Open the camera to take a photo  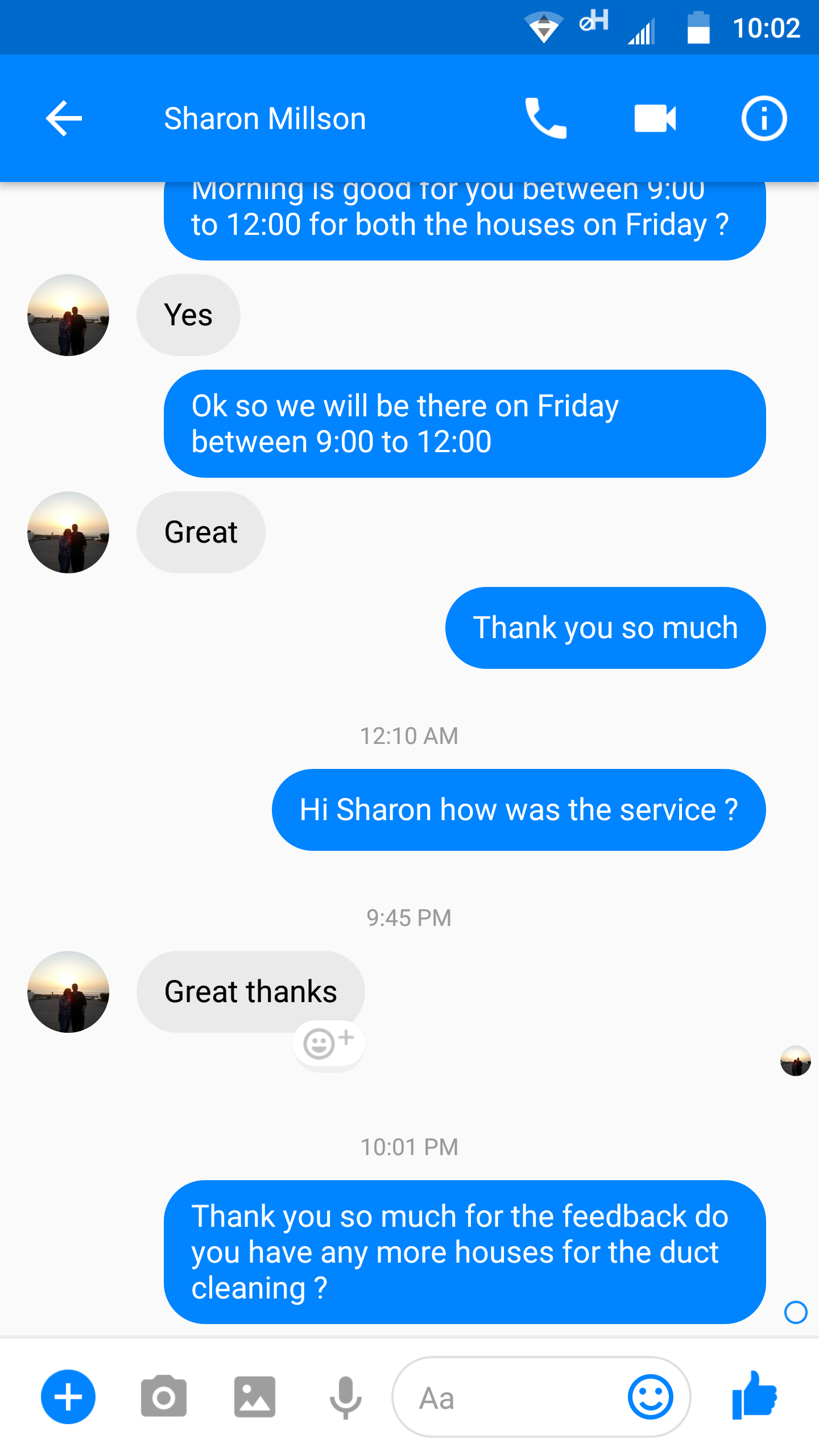tap(164, 1397)
